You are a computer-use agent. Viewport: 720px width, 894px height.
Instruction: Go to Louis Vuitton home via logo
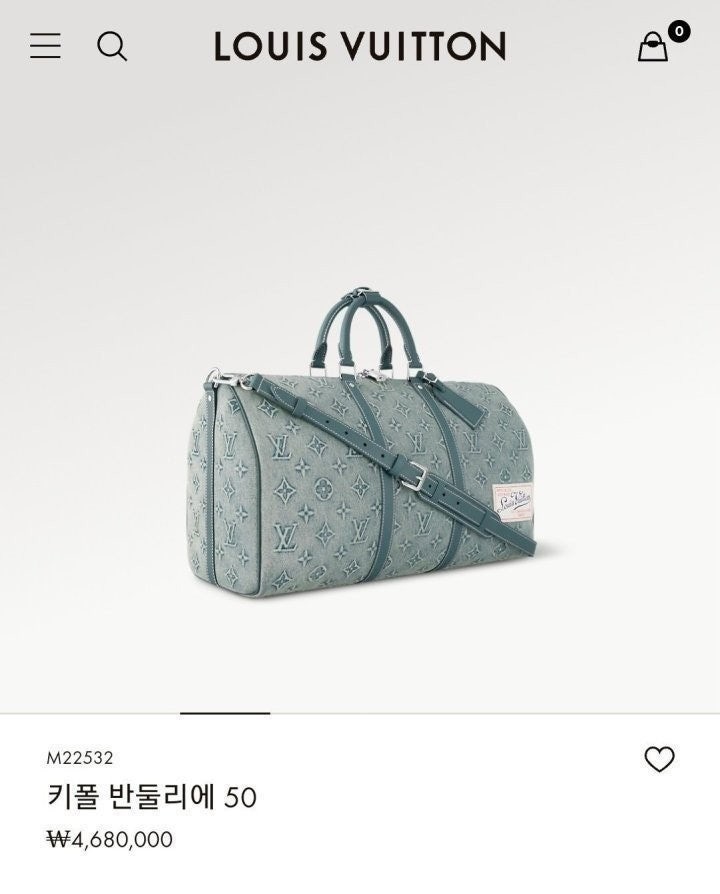[360, 46]
